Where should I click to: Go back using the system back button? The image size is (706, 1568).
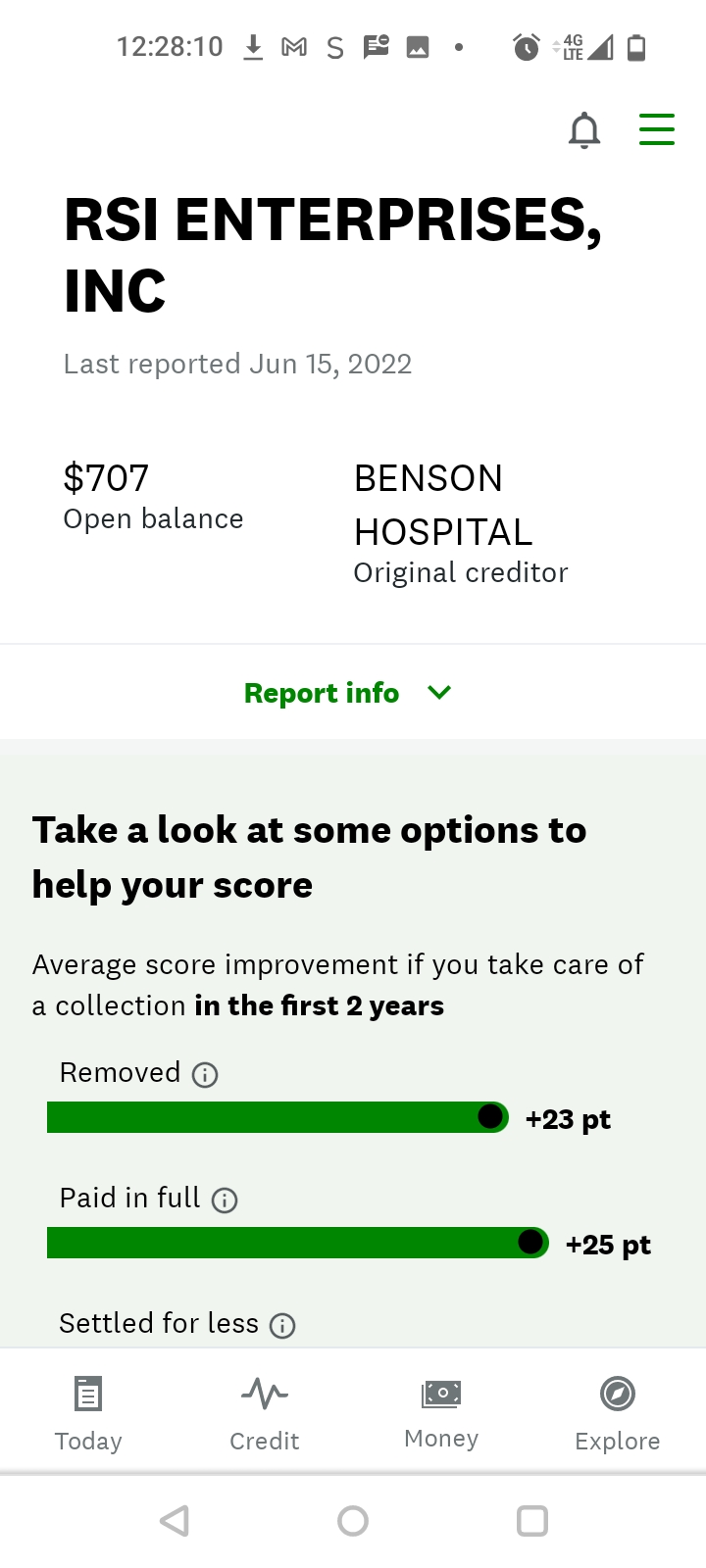[175, 1521]
